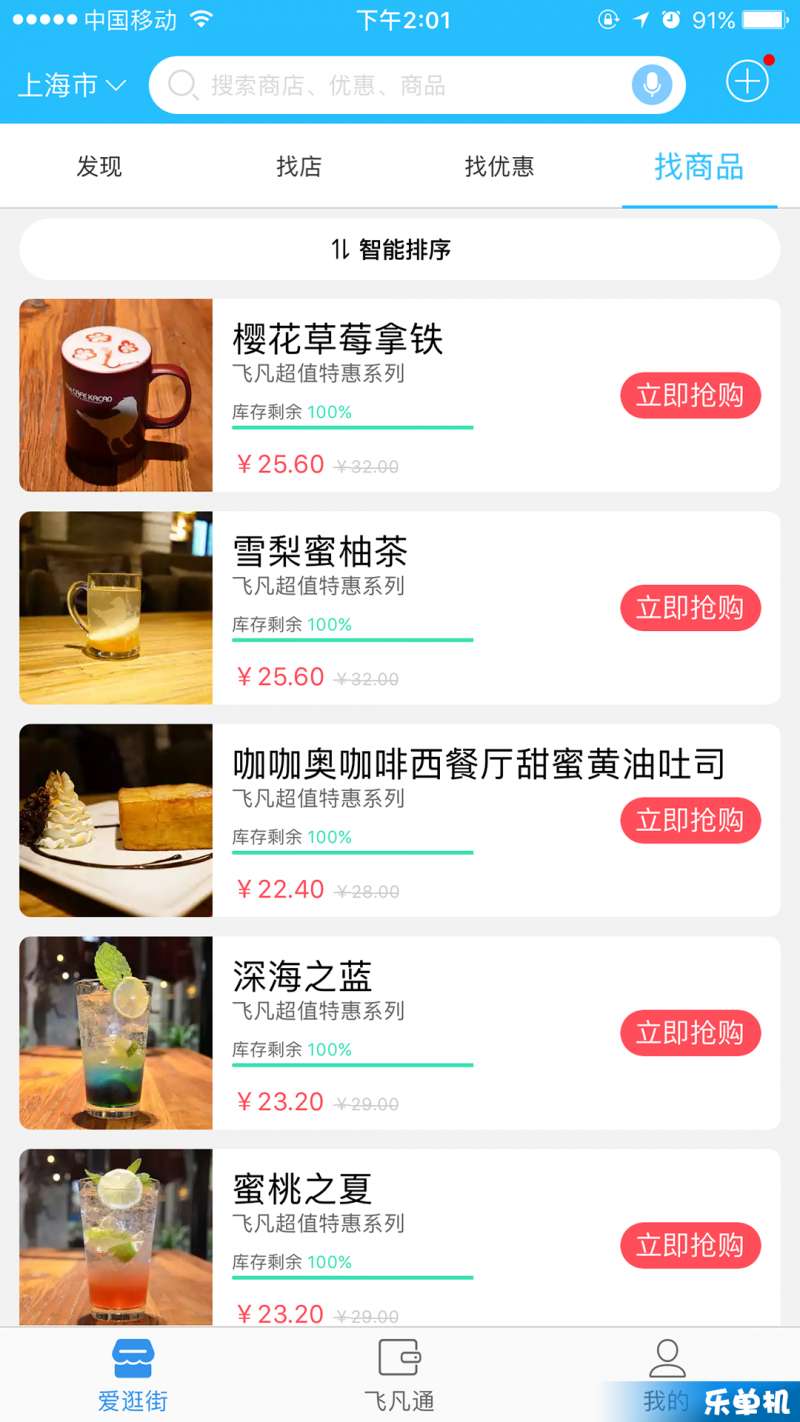Open the 雪梨蜜柚茶 product card
This screenshot has width=800, height=1422.
click(x=400, y=608)
